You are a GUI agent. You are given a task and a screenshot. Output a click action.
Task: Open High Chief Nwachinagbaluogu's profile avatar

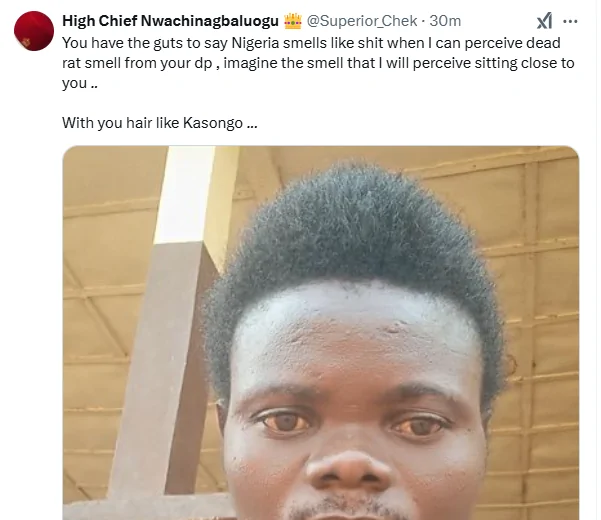pos(34,31)
